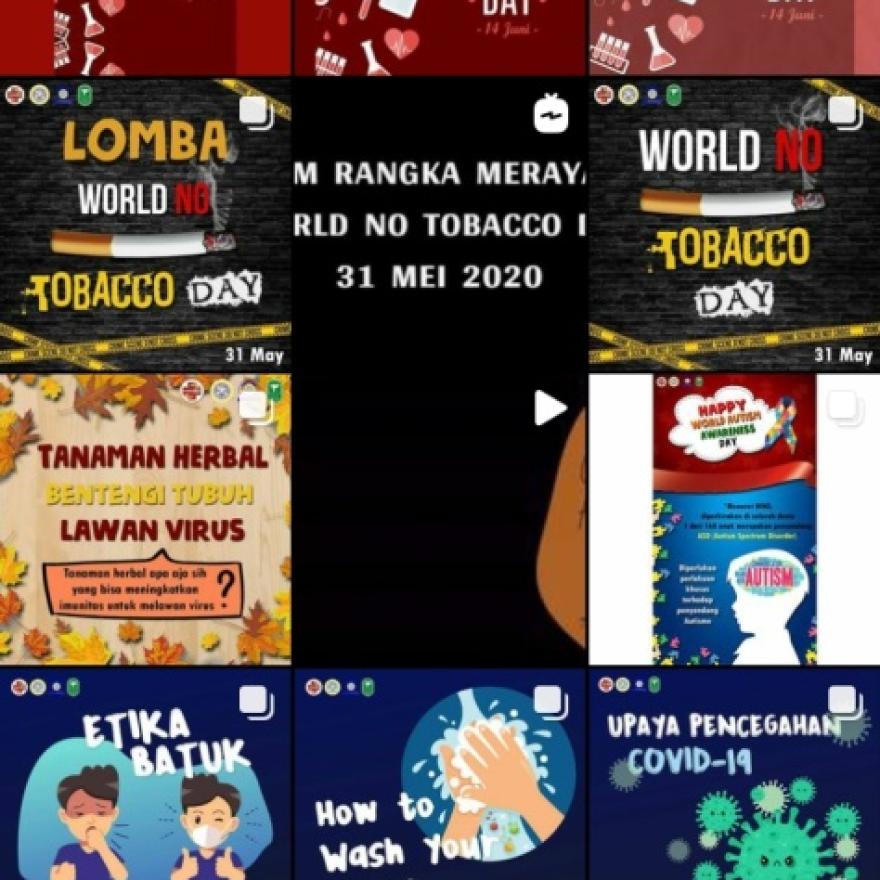Open the IGTV video dated 31 Mei 2020
Viewport: 880px width, 880px height.
(x=440, y=225)
